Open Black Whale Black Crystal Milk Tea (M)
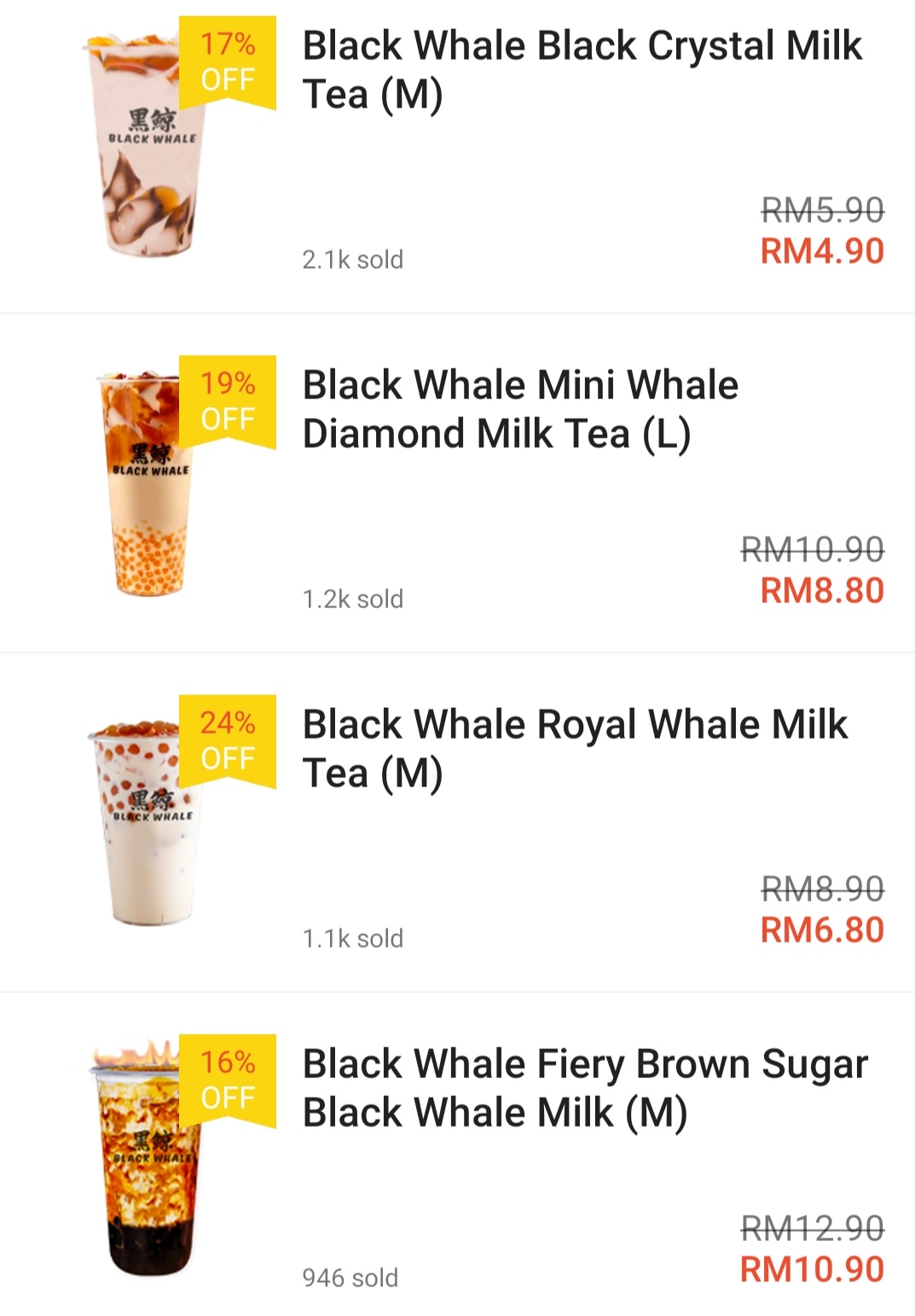 click(x=582, y=70)
